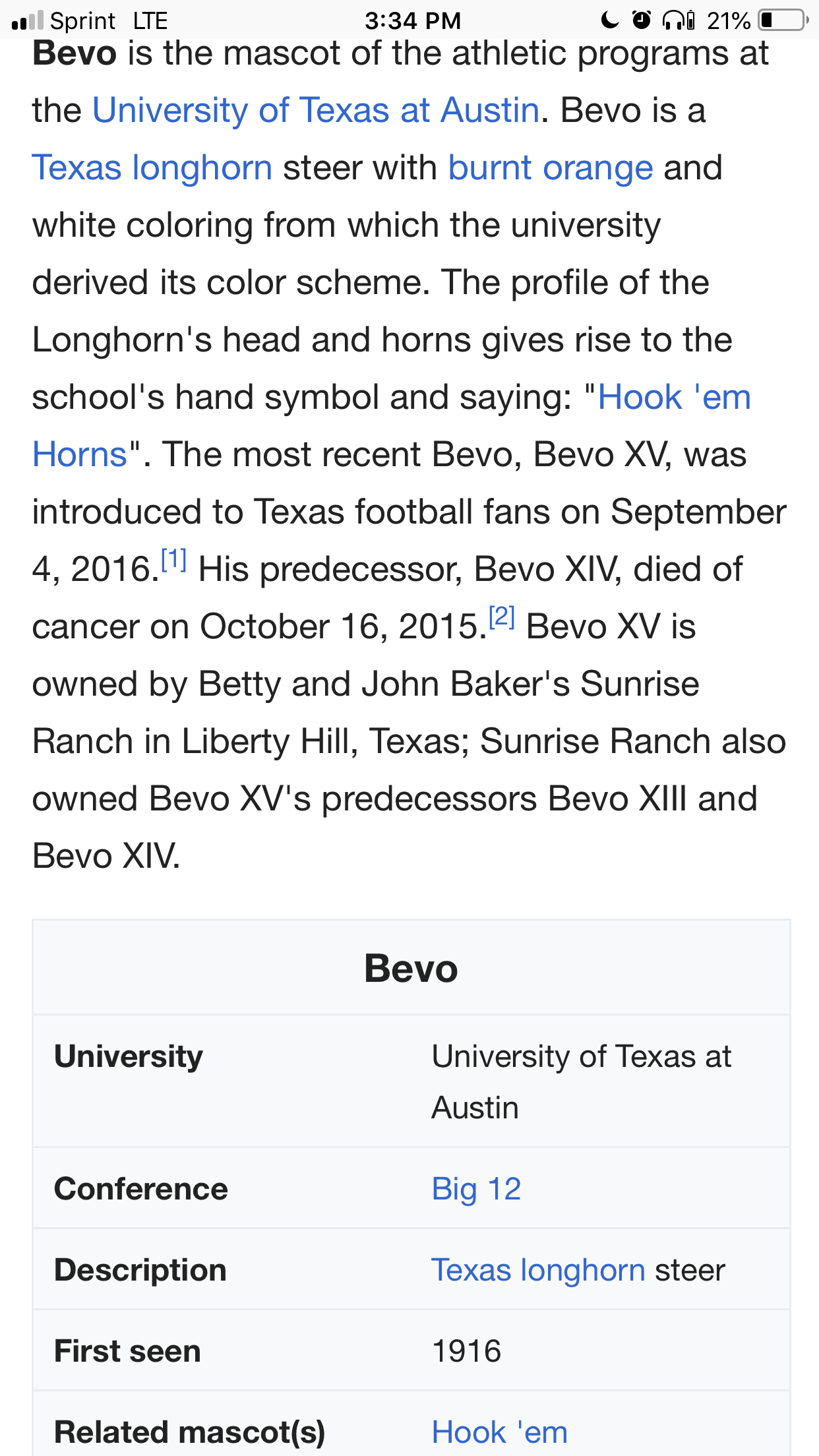Open the University of Texas at Austin link
The image size is (819, 1456).
(316, 110)
